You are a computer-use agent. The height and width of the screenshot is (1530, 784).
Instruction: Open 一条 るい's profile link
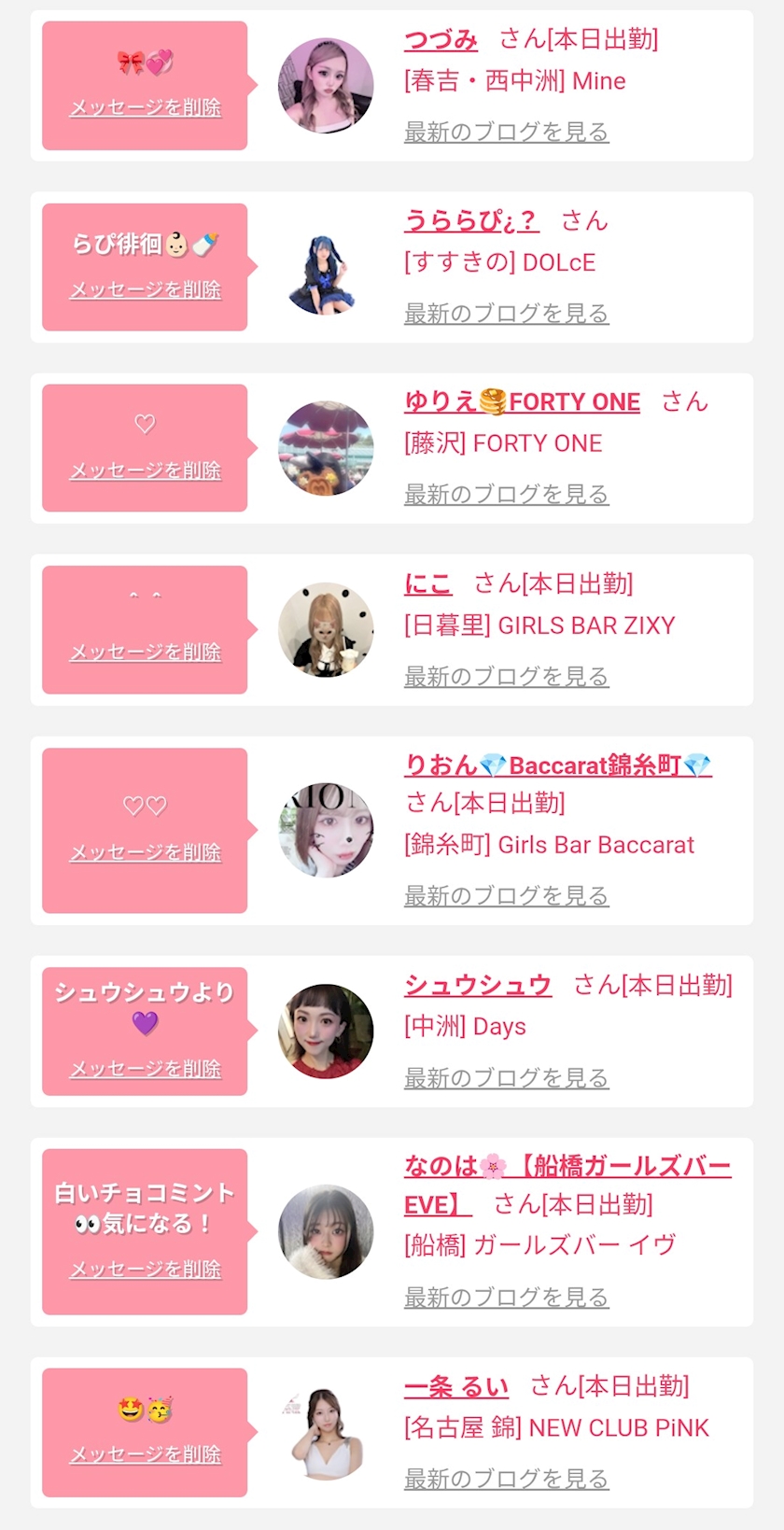coord(456,1386)
